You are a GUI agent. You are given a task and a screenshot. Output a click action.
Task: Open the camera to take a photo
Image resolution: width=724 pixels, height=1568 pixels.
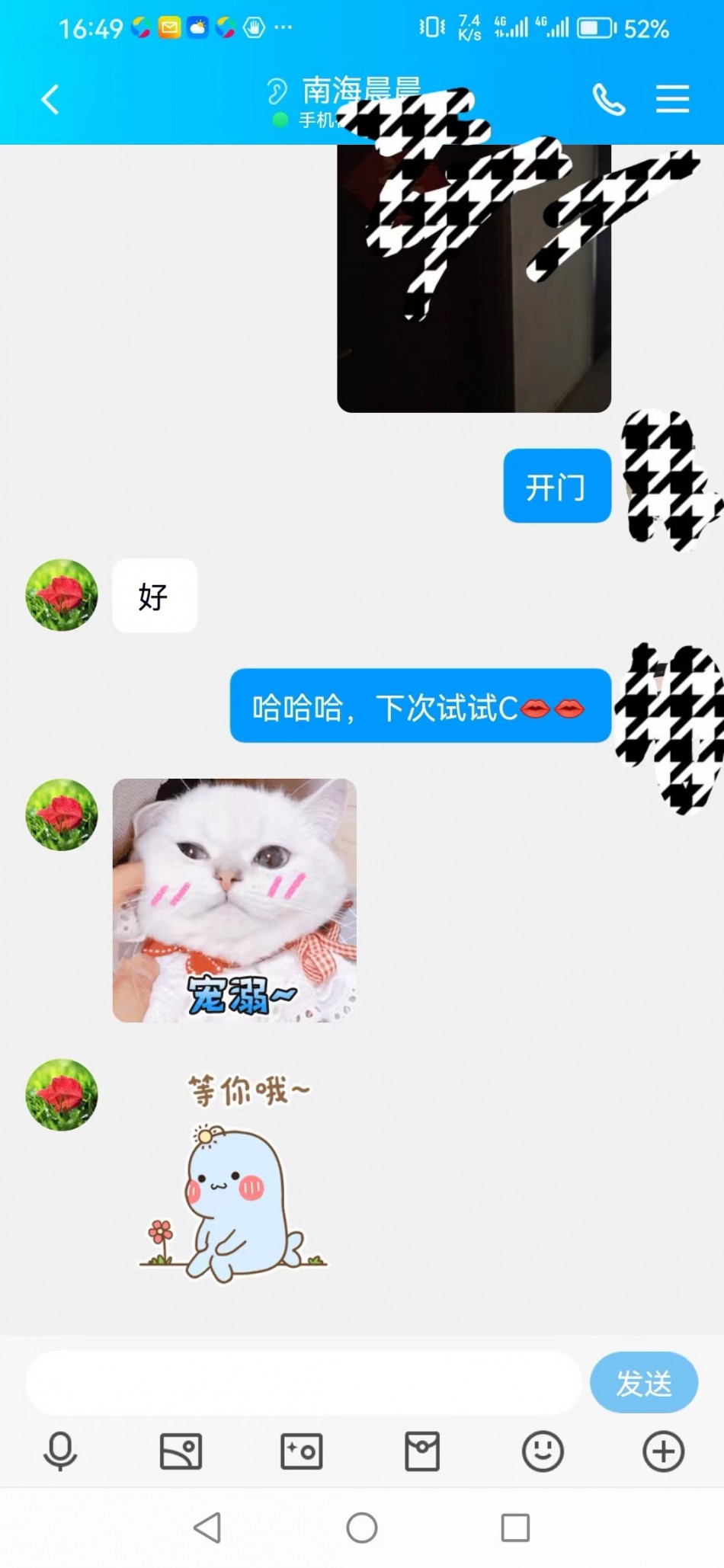coord(302,1451)
